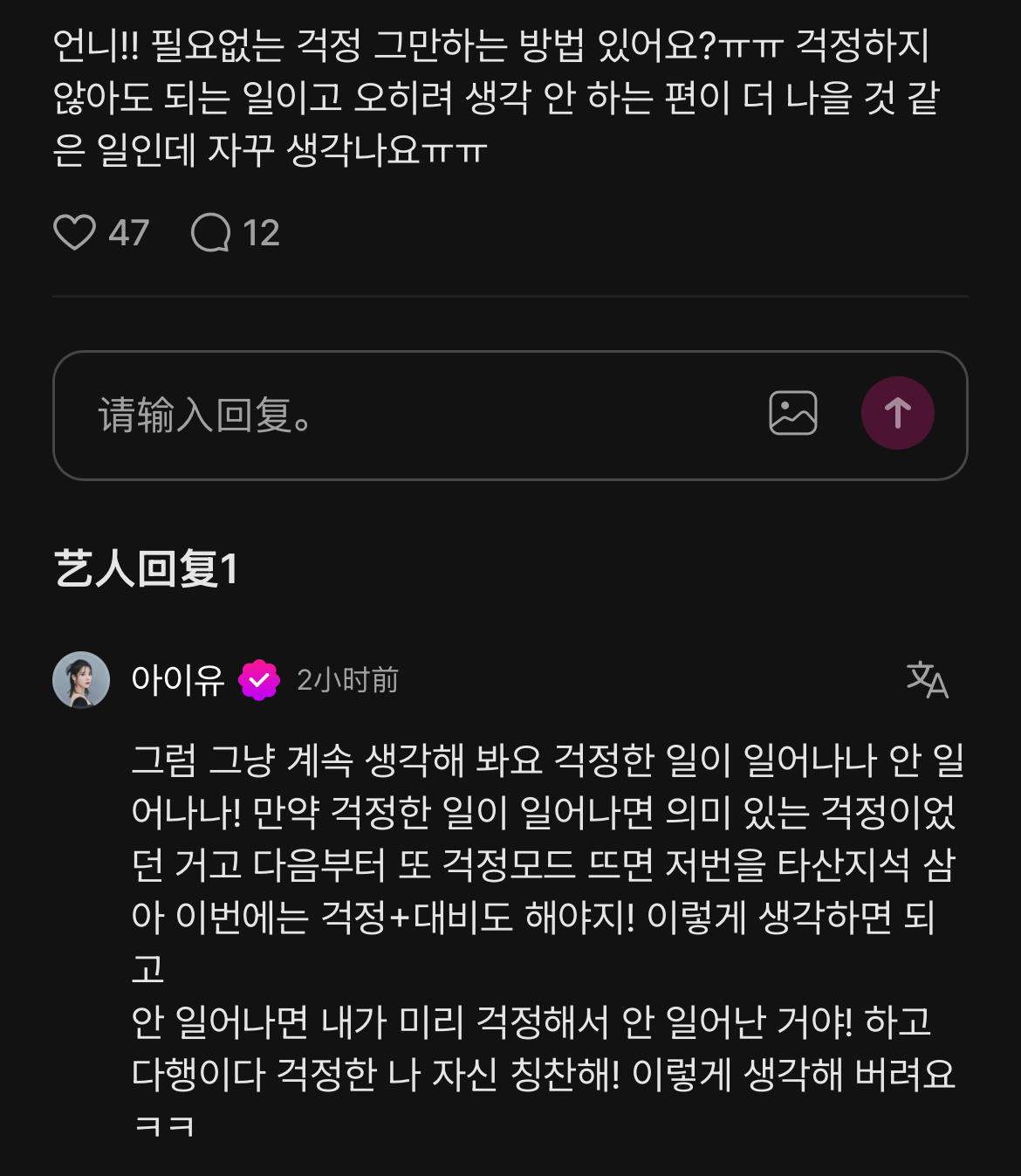Send the reply with the upward arrow icon

coord(898,412)
